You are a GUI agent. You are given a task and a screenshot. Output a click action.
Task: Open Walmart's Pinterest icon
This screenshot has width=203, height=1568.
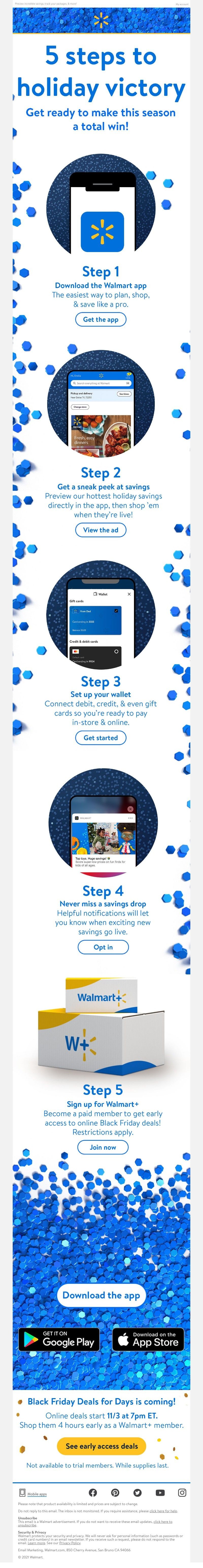pos(115,1492)
